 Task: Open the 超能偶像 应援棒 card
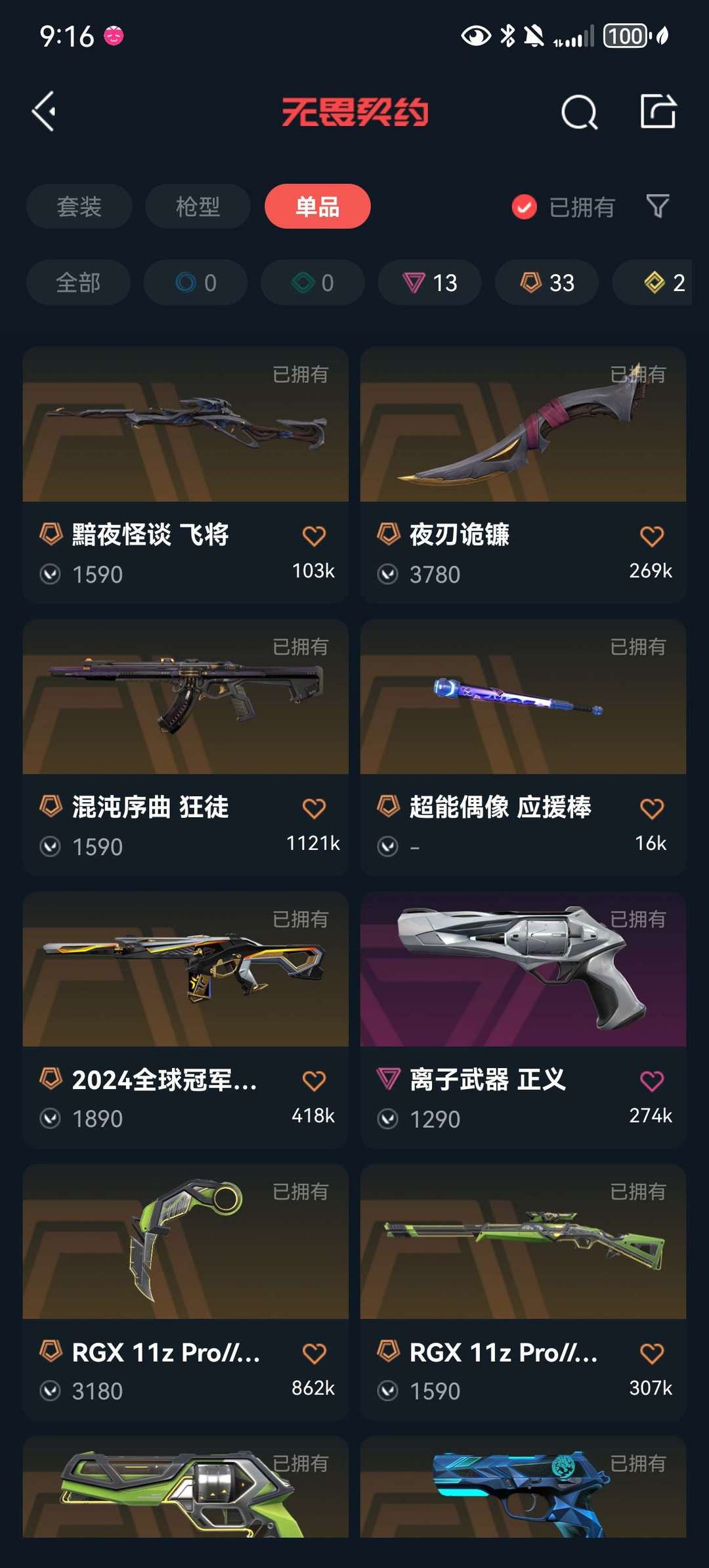pyautogui.click(x=523, y=747)
